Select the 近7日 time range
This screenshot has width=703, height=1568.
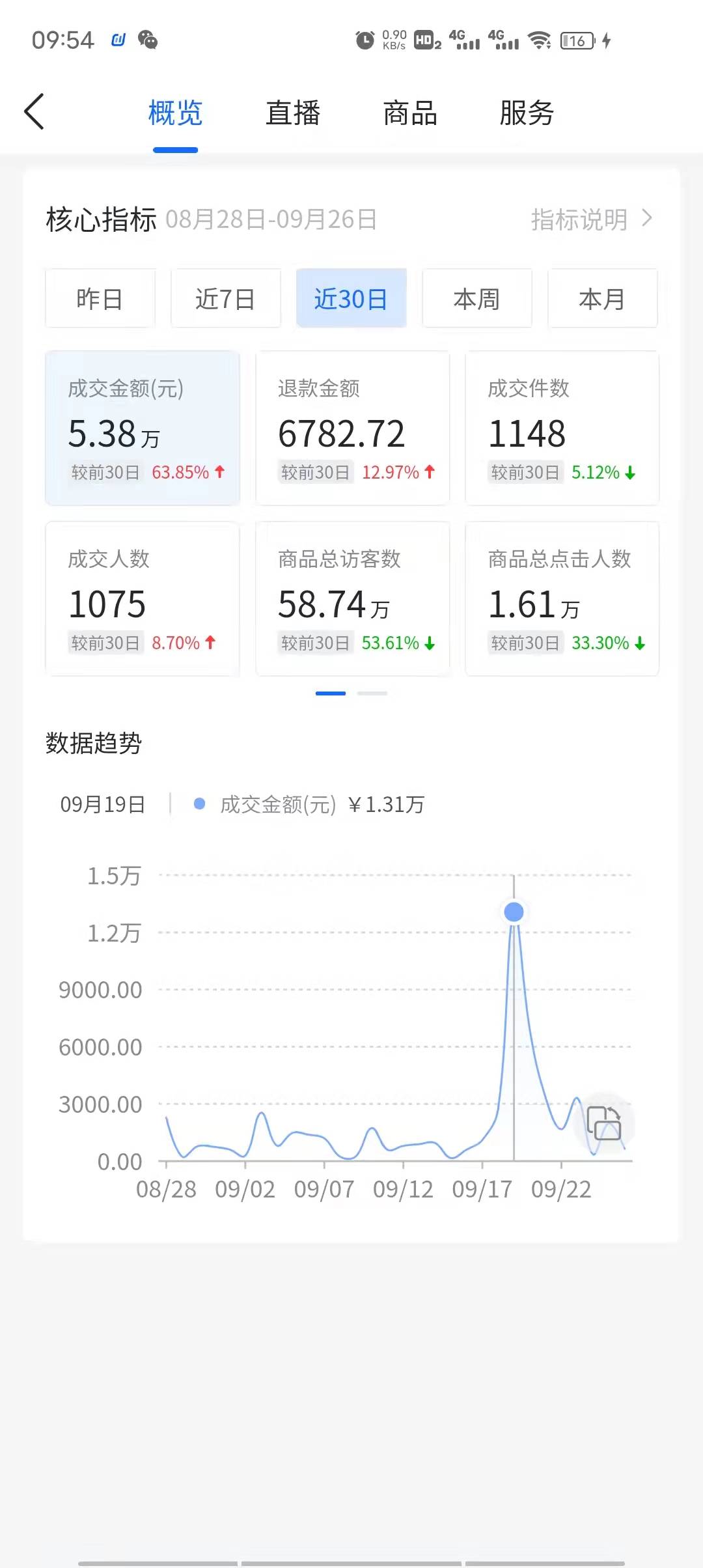[226, 299]
